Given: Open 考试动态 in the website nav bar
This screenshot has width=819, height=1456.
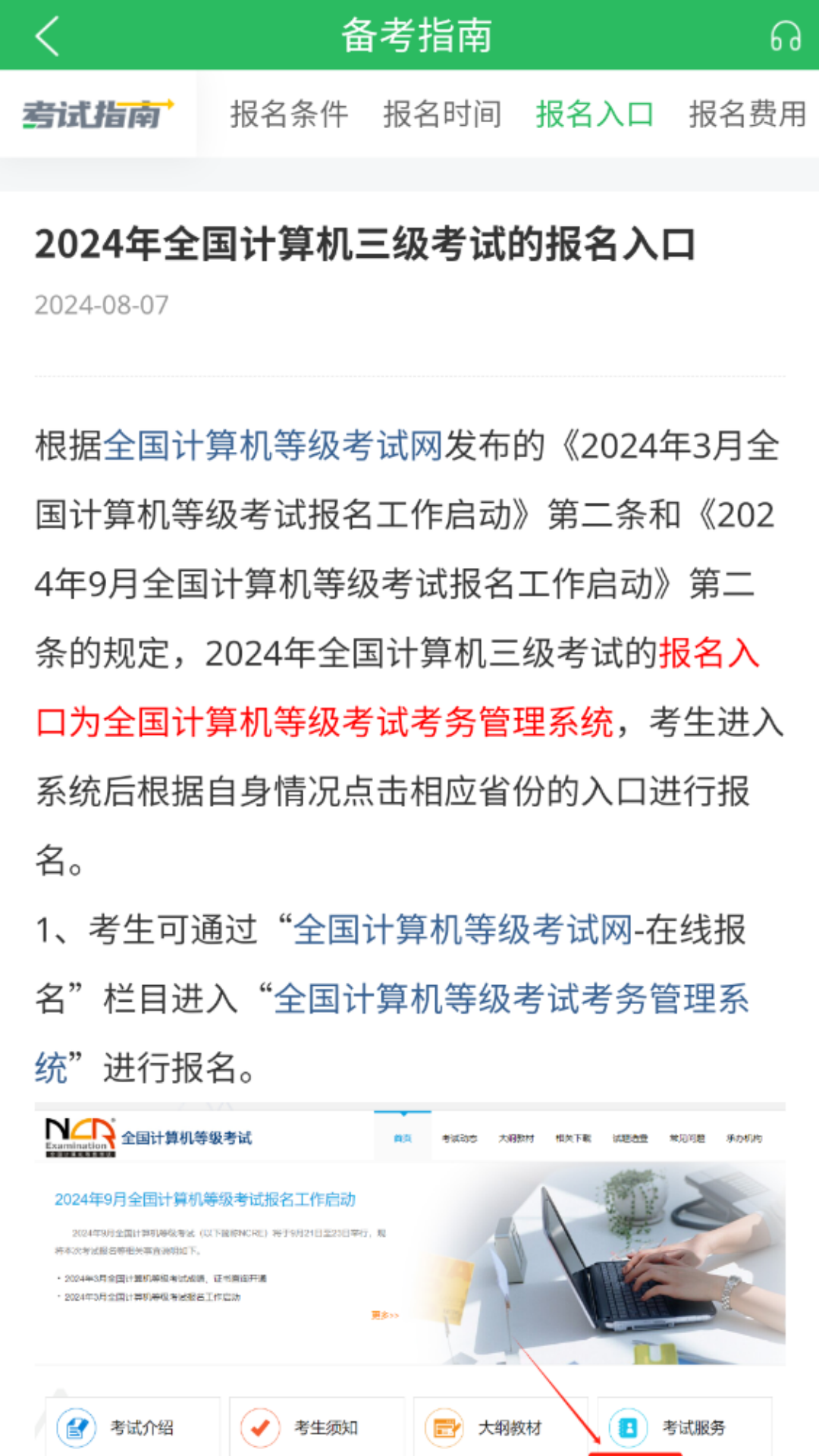Looking at the screenshot, I should click(461, 1138).
